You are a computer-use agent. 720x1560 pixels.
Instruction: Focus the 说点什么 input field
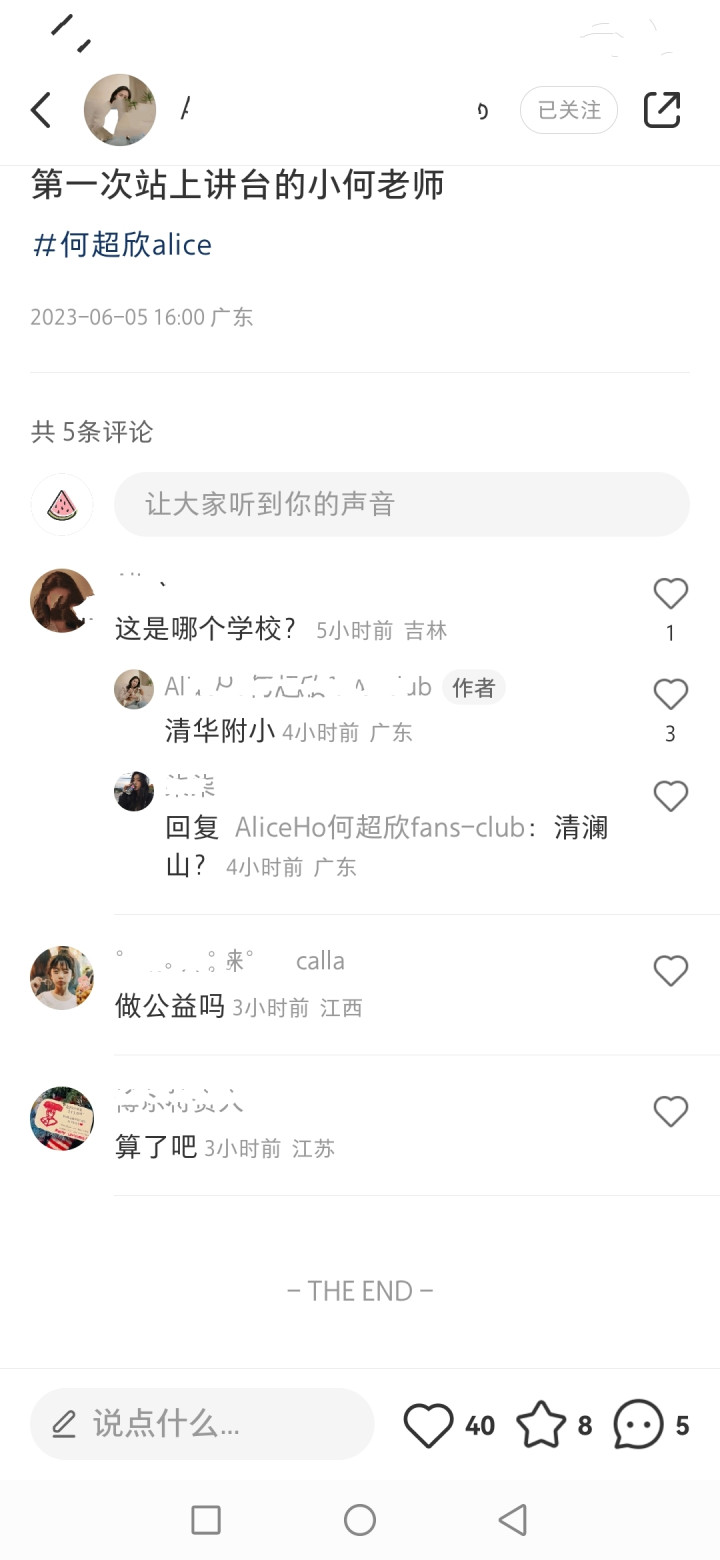pos(202,1424)
